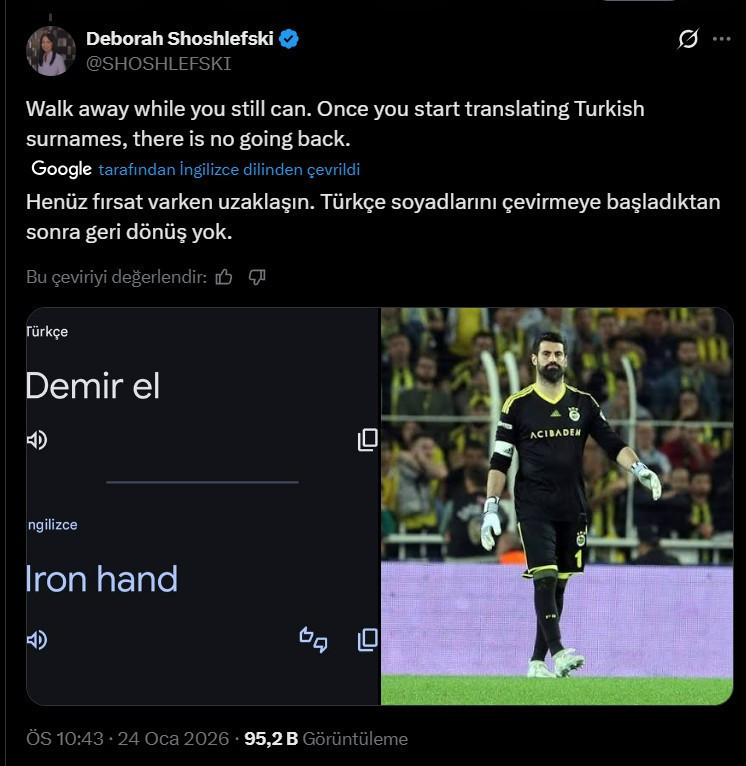Screen dimensions: 746x766
Task: Open the post's overflow menu
Action: (721, 39)
